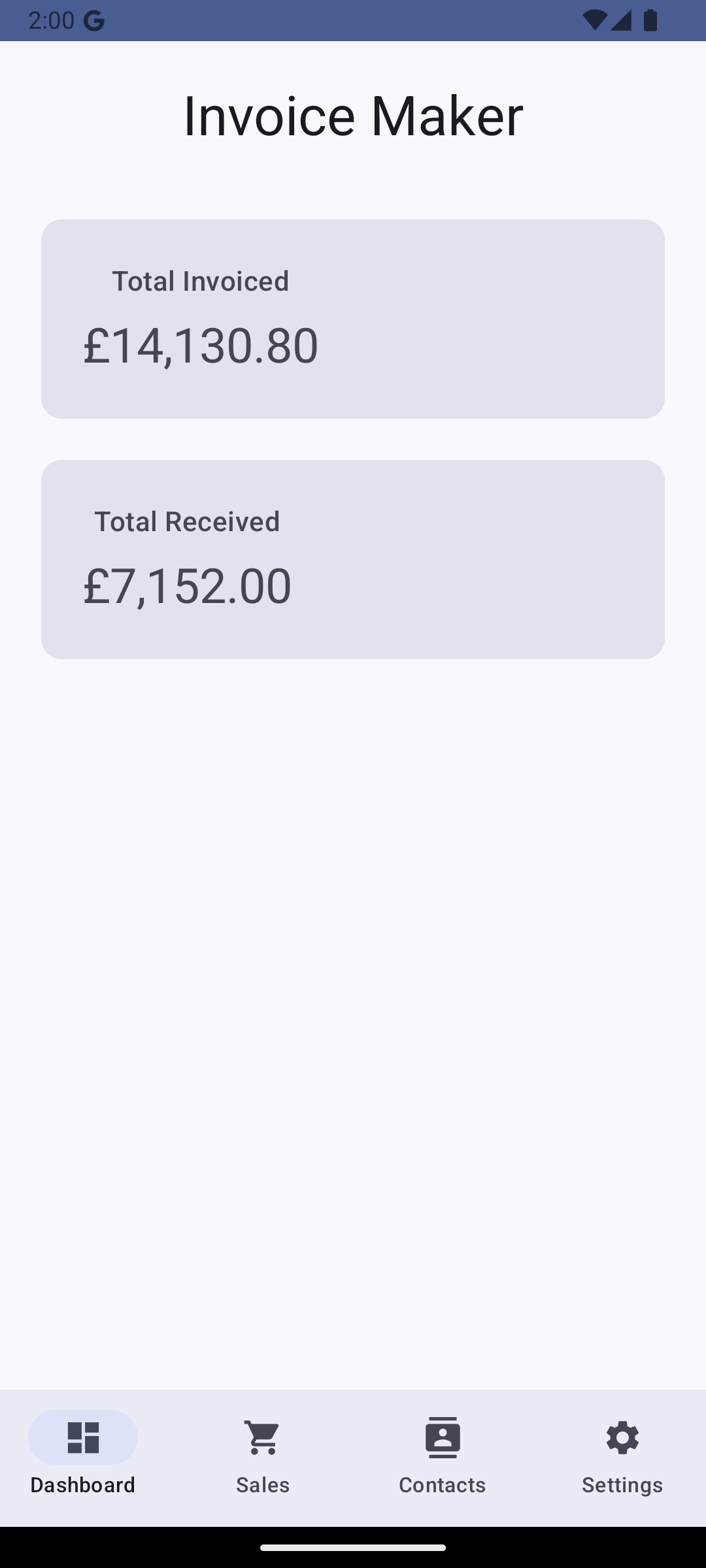The height and width of the screenshot is (1568, 706).
Task: Tap the cellular signal icon
Action: (622, 20)
